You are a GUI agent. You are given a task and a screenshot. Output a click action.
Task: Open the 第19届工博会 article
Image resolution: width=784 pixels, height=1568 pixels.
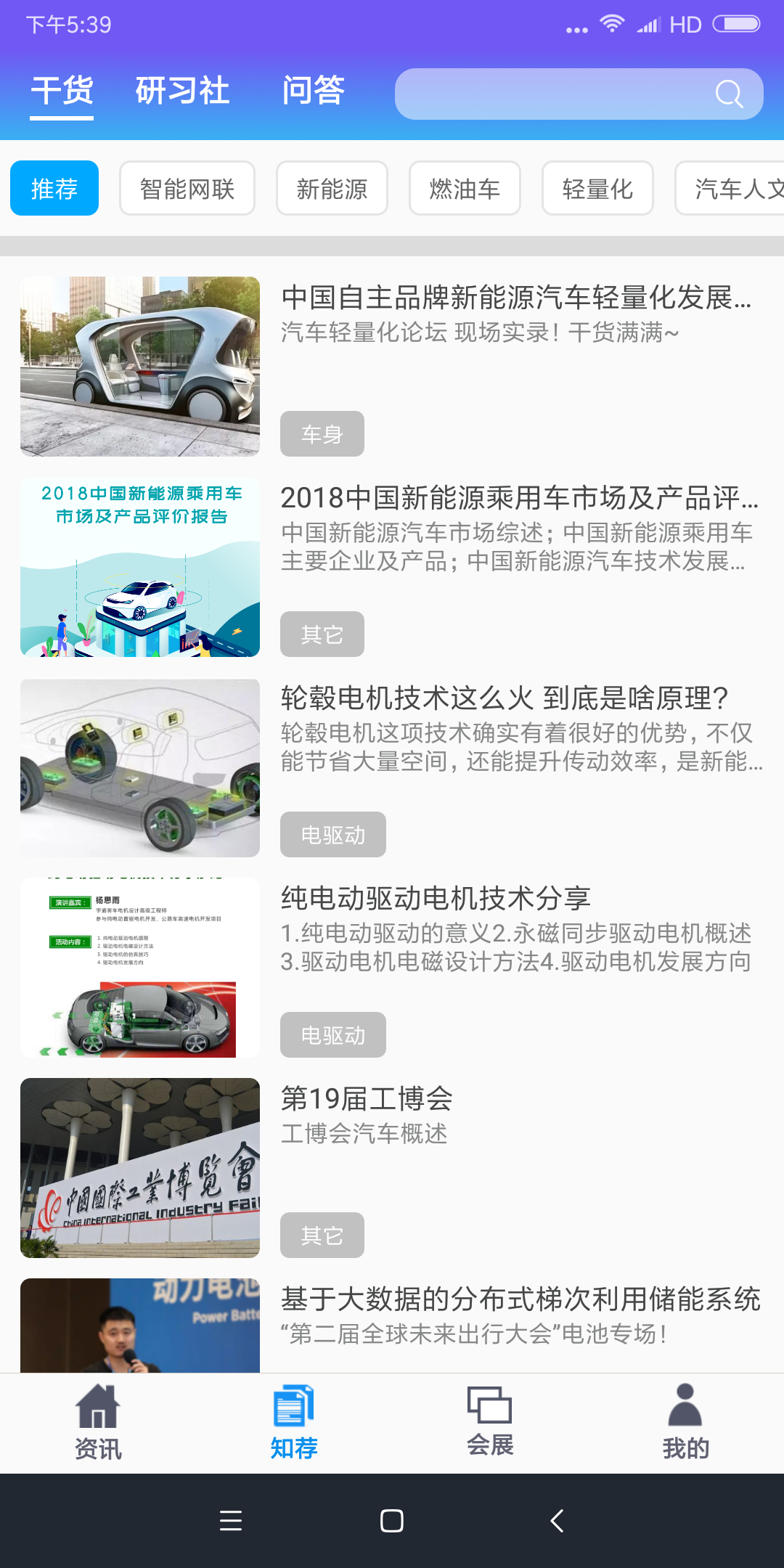coord(367,1099)
